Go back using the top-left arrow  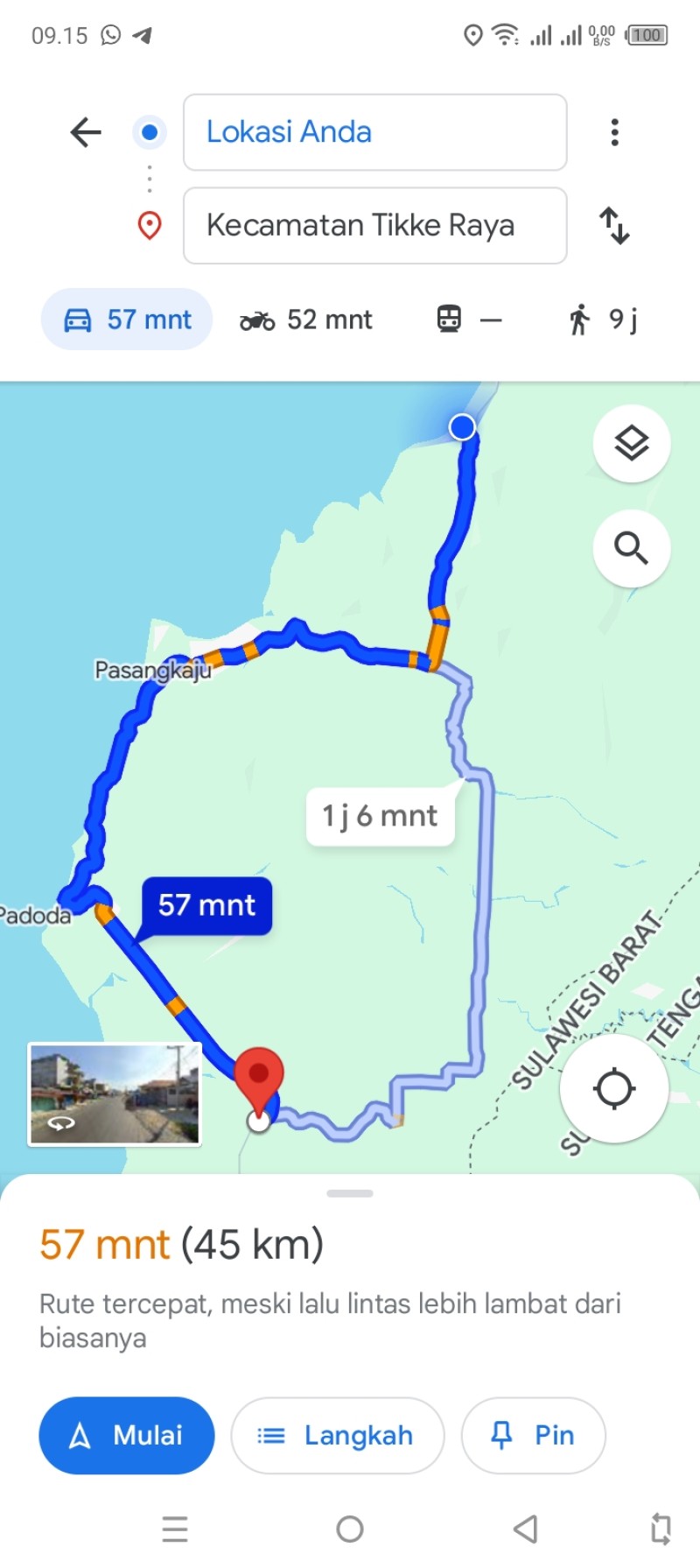tap(86, 132)
